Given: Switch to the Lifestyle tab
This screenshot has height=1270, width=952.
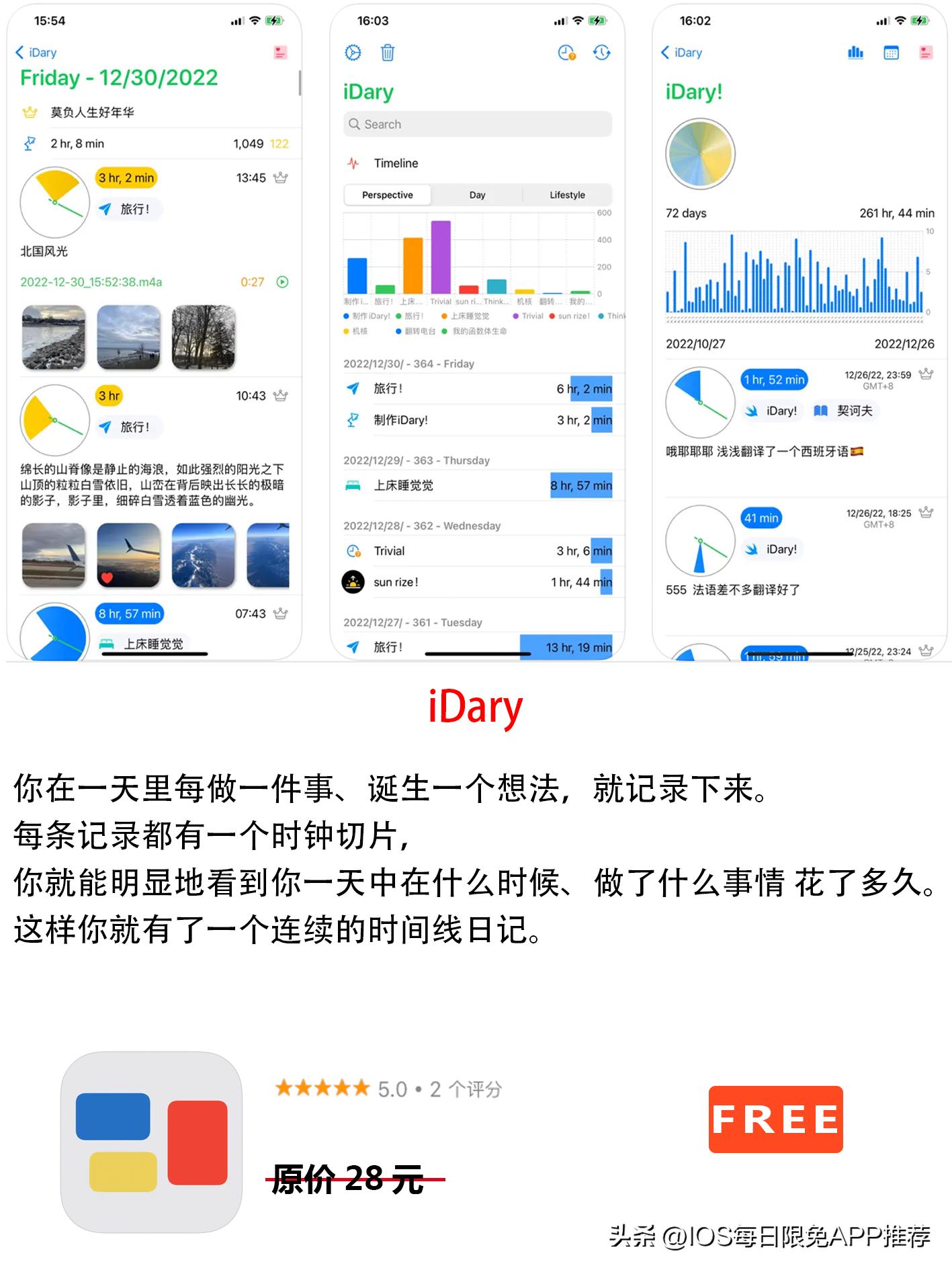Looking at the screenshot, I should [566, 195].
